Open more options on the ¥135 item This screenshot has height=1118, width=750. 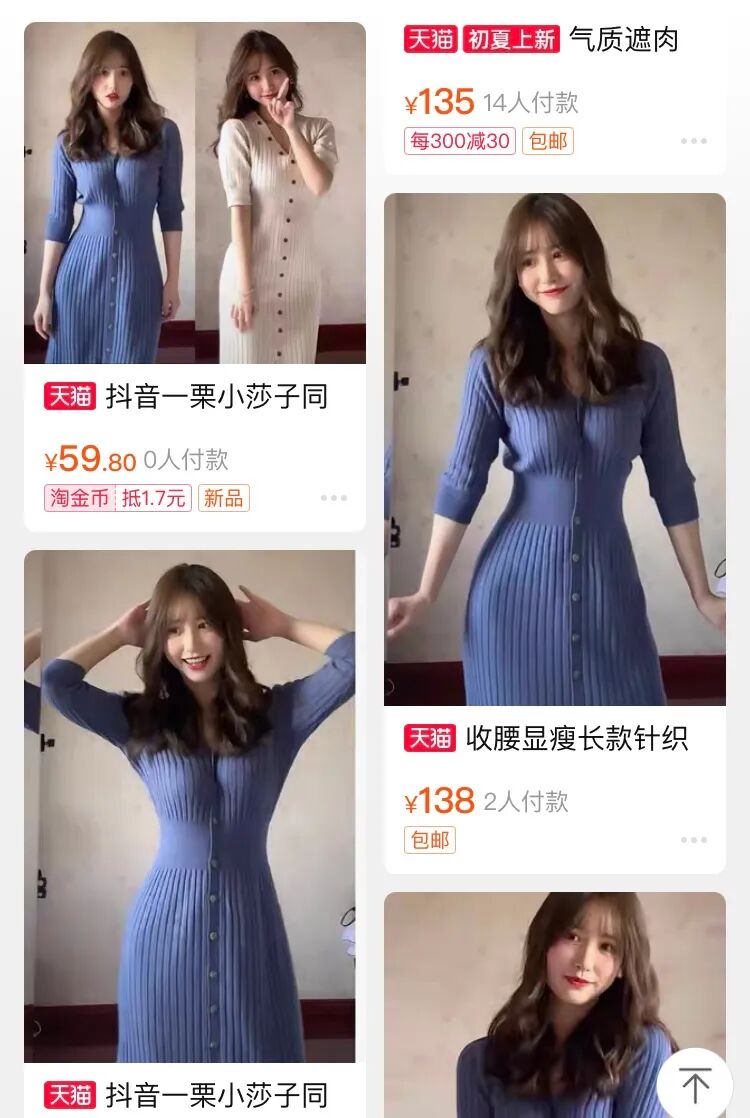click(694, 141)
